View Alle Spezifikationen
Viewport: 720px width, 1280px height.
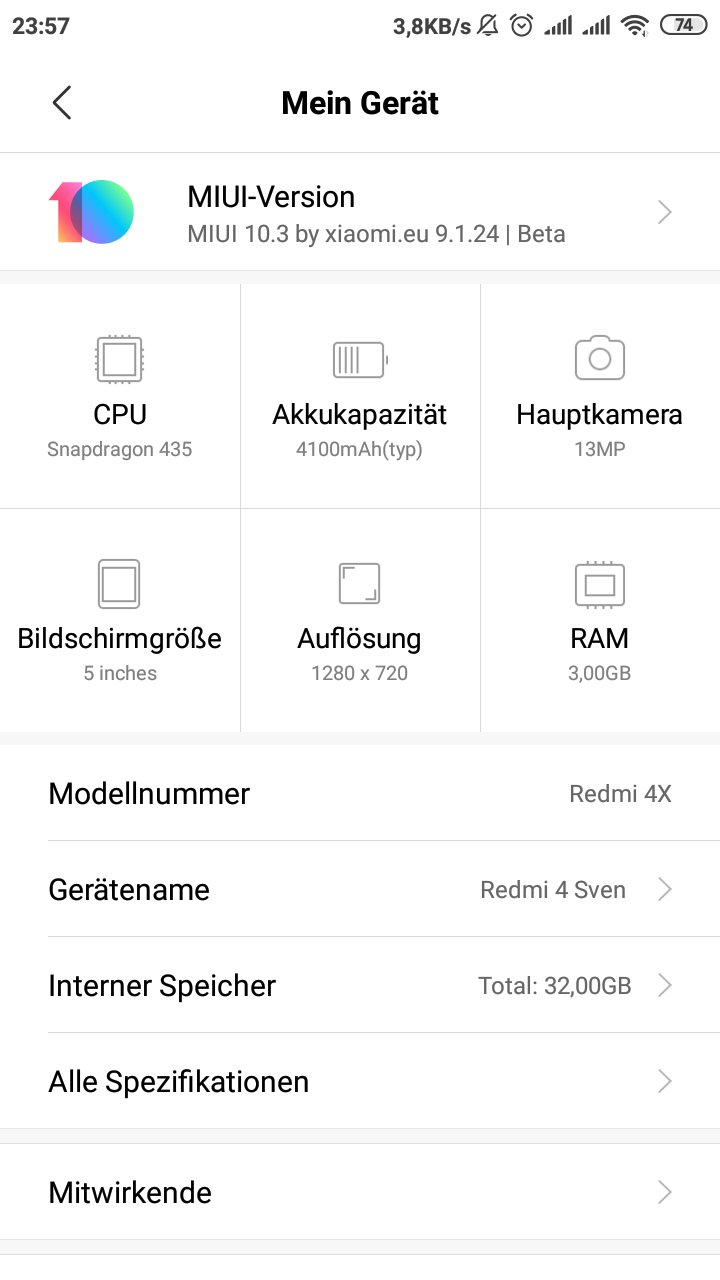[360, 1081]
